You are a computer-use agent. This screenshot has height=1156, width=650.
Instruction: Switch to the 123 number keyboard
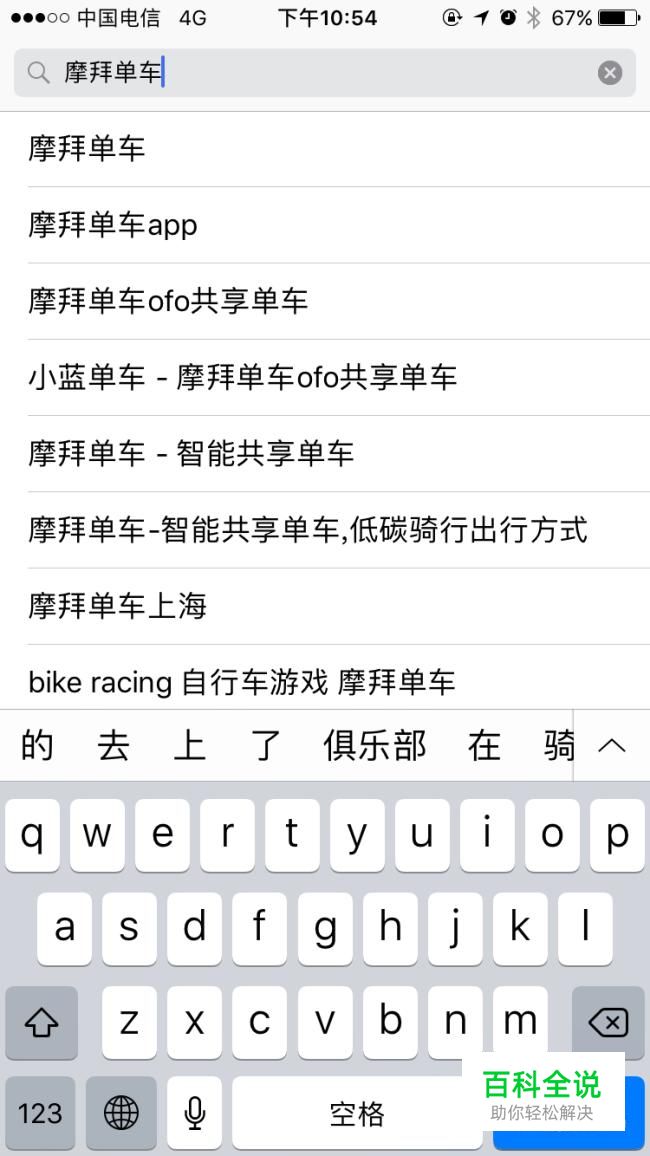tap(40, 1112)
